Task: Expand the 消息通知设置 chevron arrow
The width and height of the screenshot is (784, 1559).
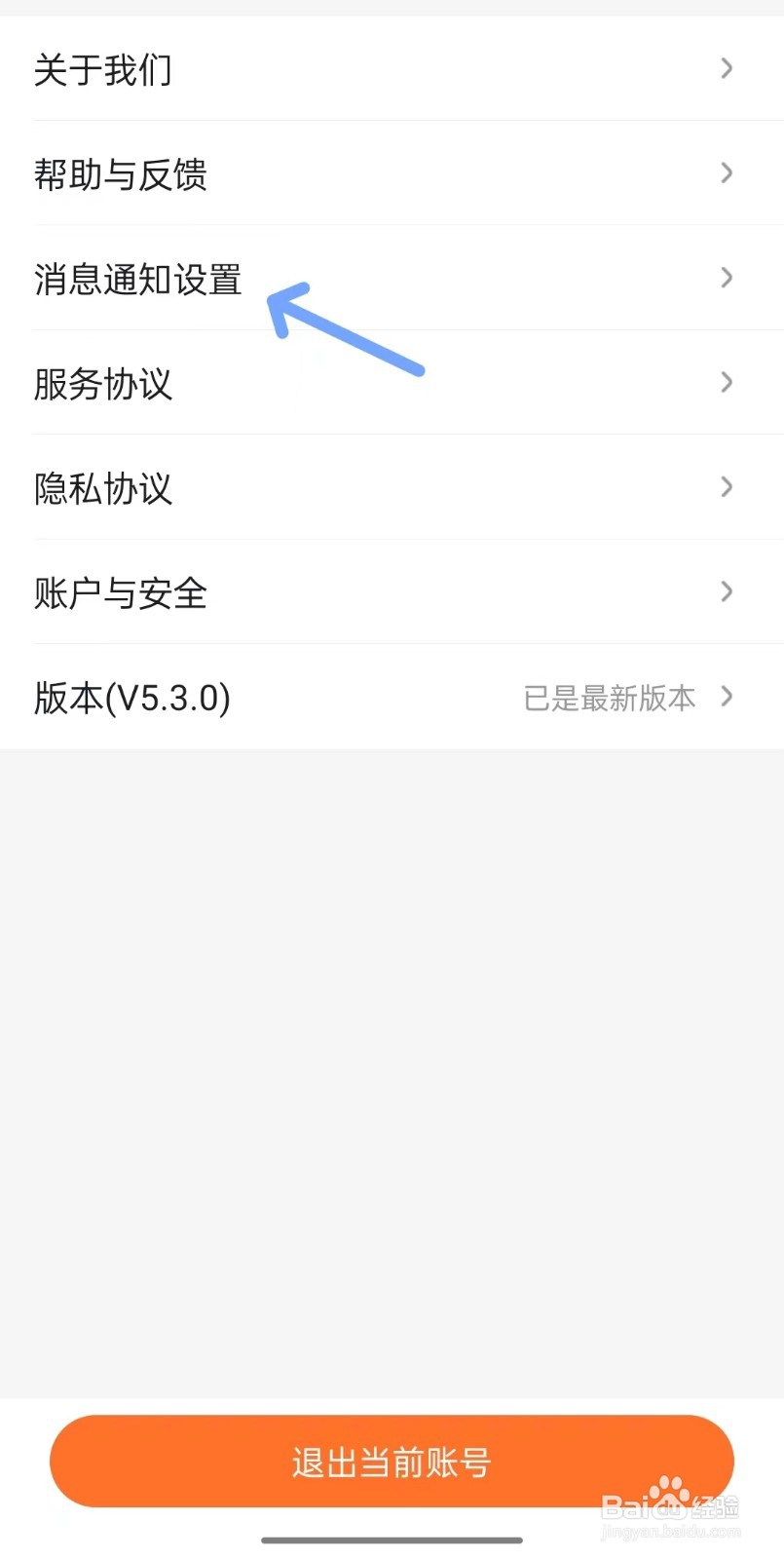Action: [726, 278]
